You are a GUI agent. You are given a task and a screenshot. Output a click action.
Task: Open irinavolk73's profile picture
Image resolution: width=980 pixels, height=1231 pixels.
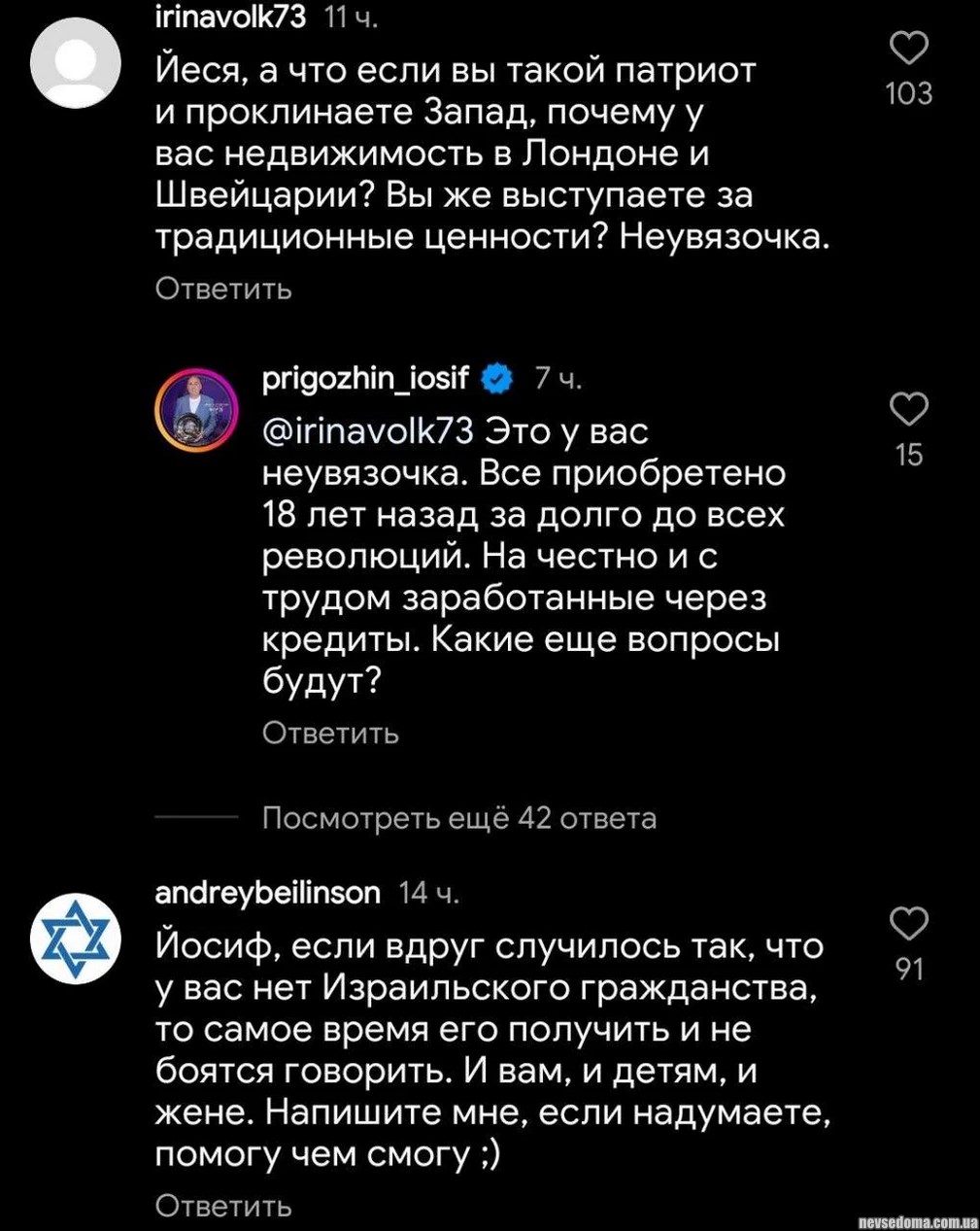76,61
